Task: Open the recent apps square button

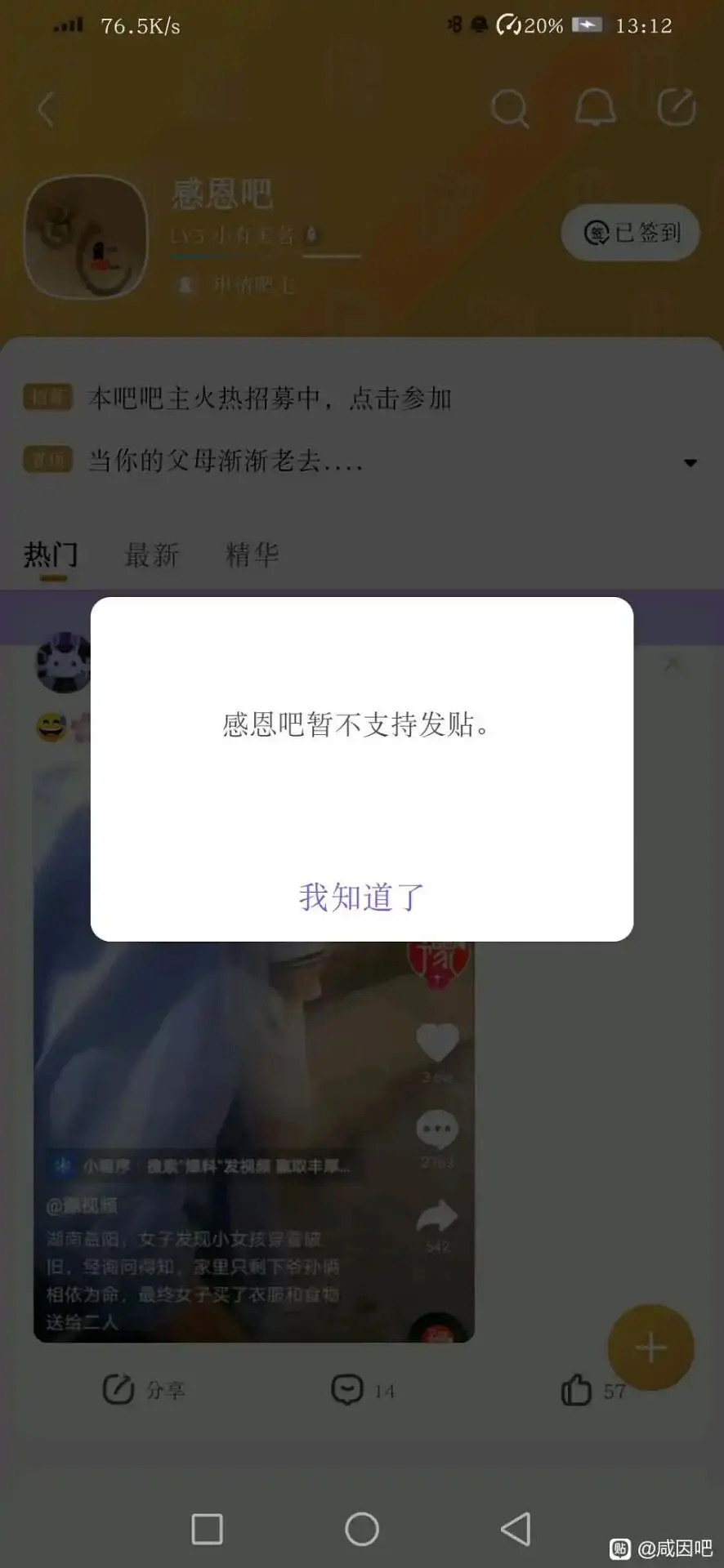Action: pos(207,1529)
